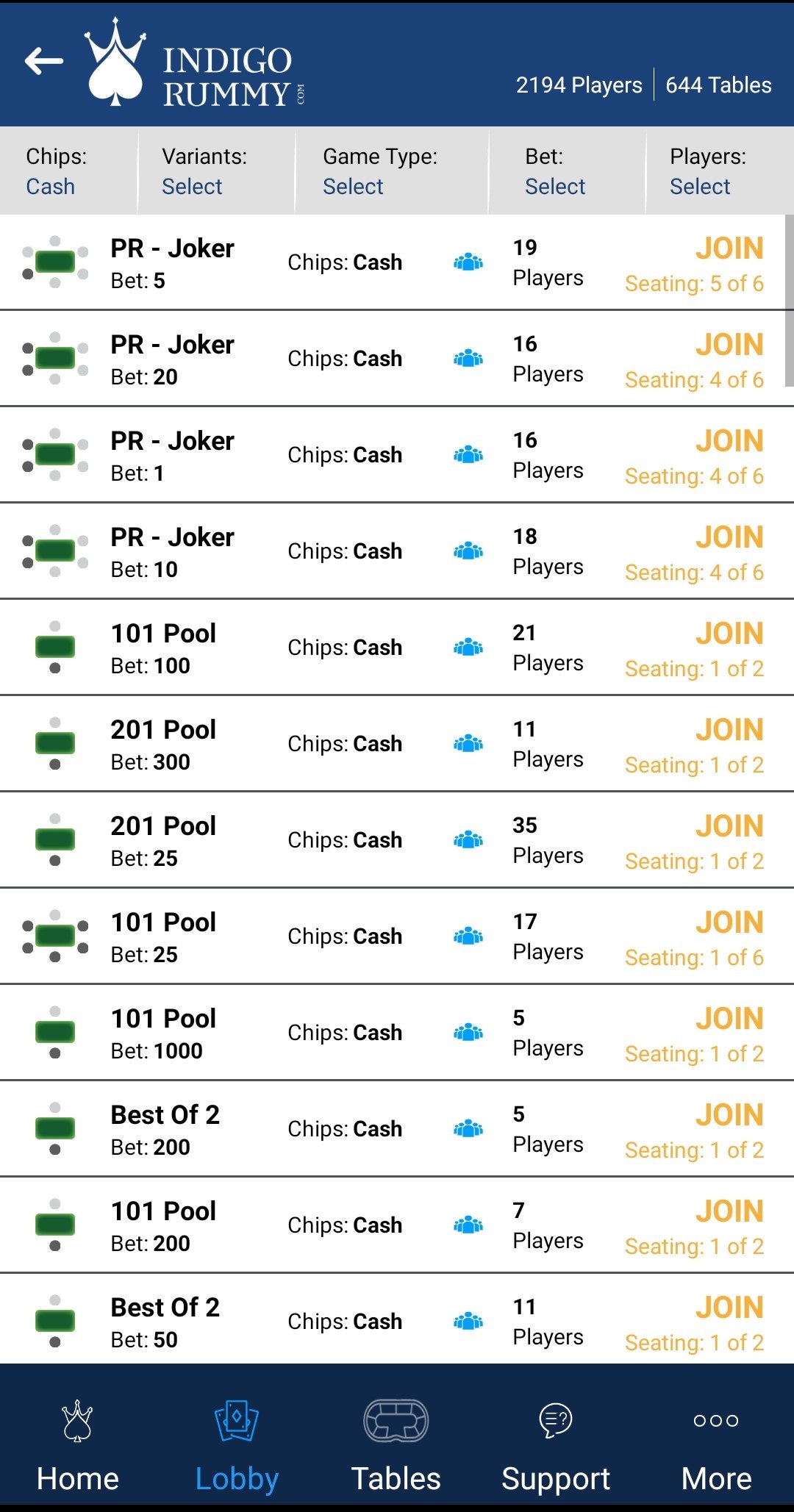Join the 101 Pool Bet 100 table
Image resolution: width=794 pixels, height=1512 pixels.
(729, 634)
